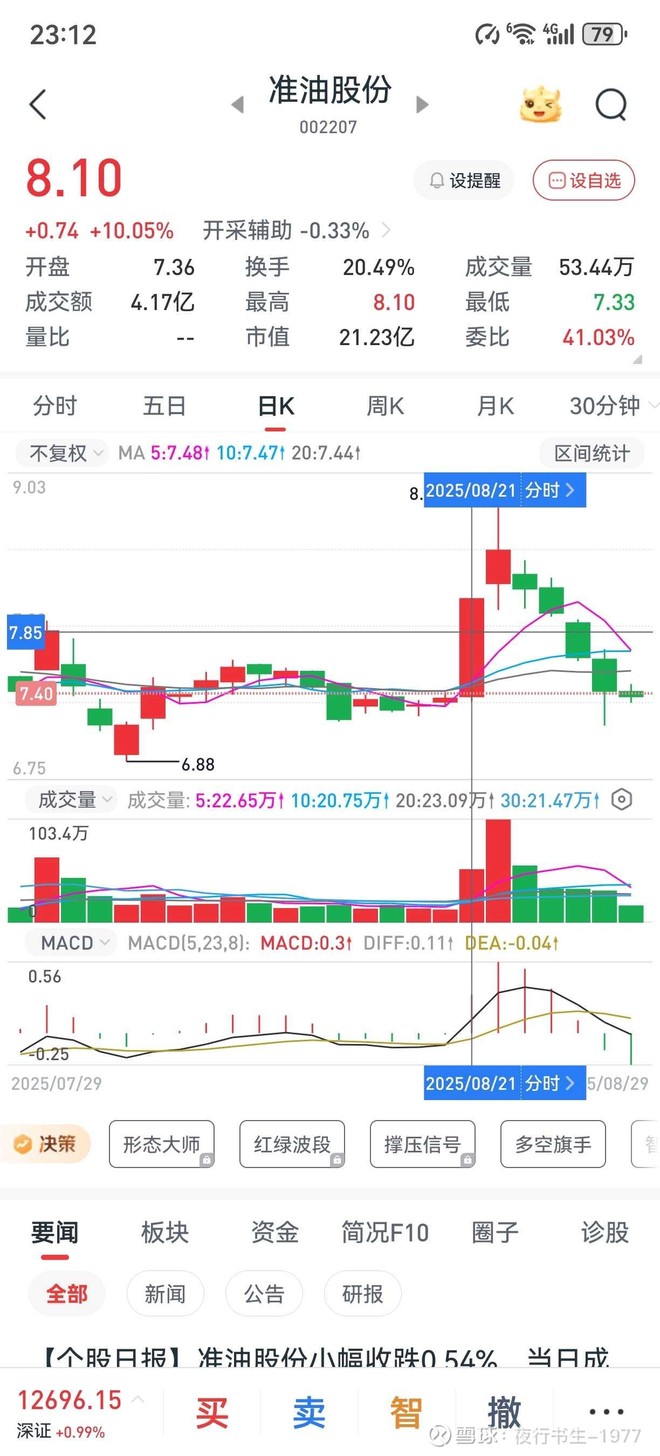Screen dimensions: 660x1456
Task: Change the MACD indicator dropdown
Action: pyautogui.click(x=75, y=943)
